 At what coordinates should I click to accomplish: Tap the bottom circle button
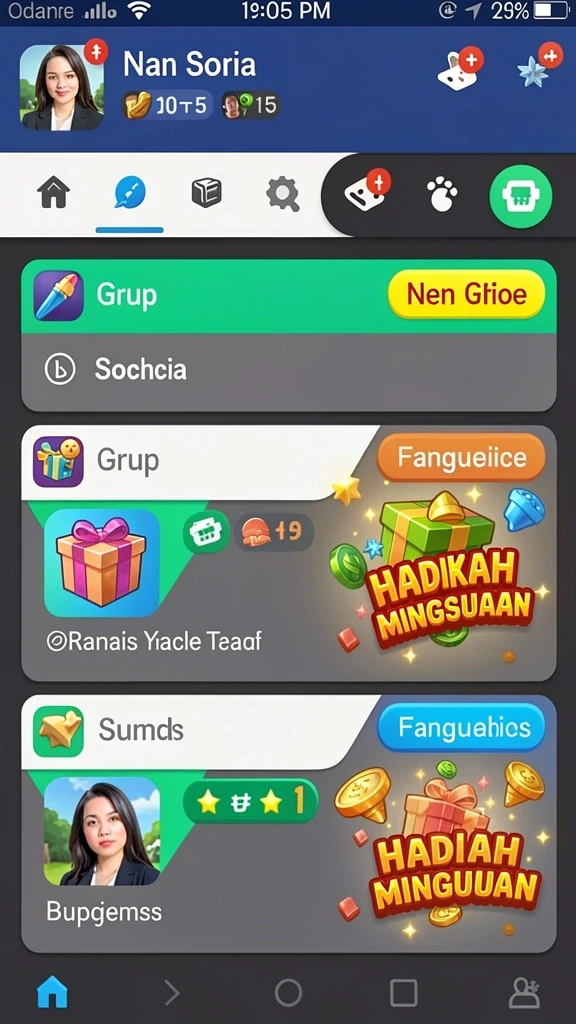[x=288, y=993]
